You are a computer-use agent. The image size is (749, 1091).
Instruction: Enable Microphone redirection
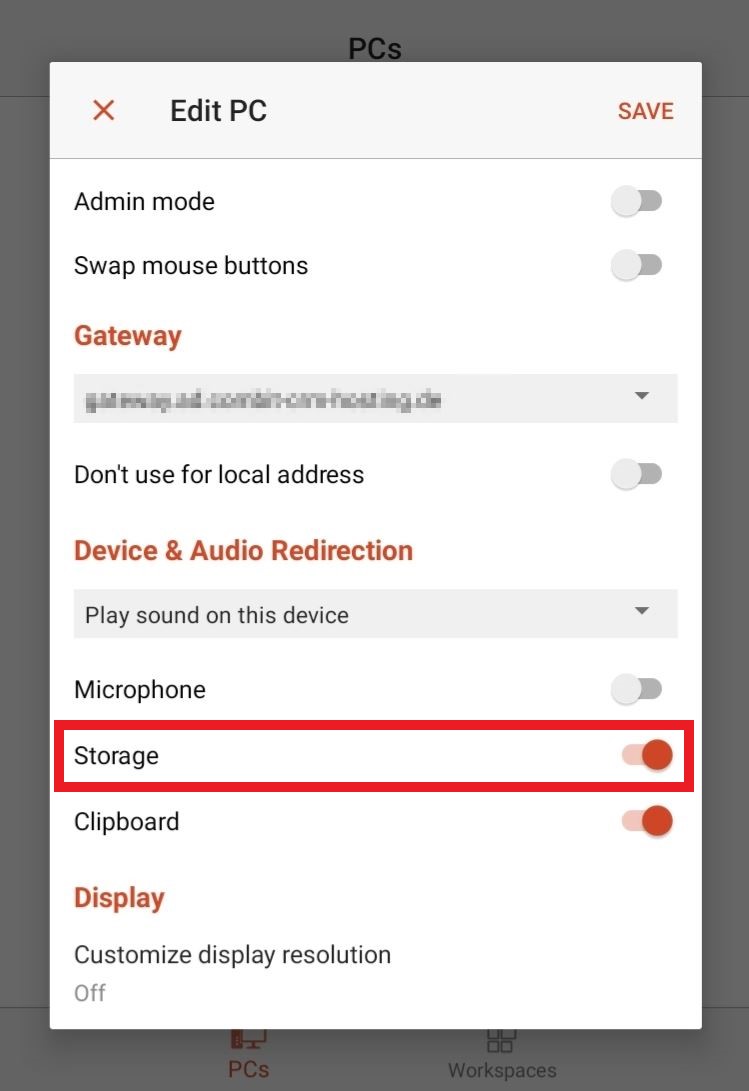(637, 689)
